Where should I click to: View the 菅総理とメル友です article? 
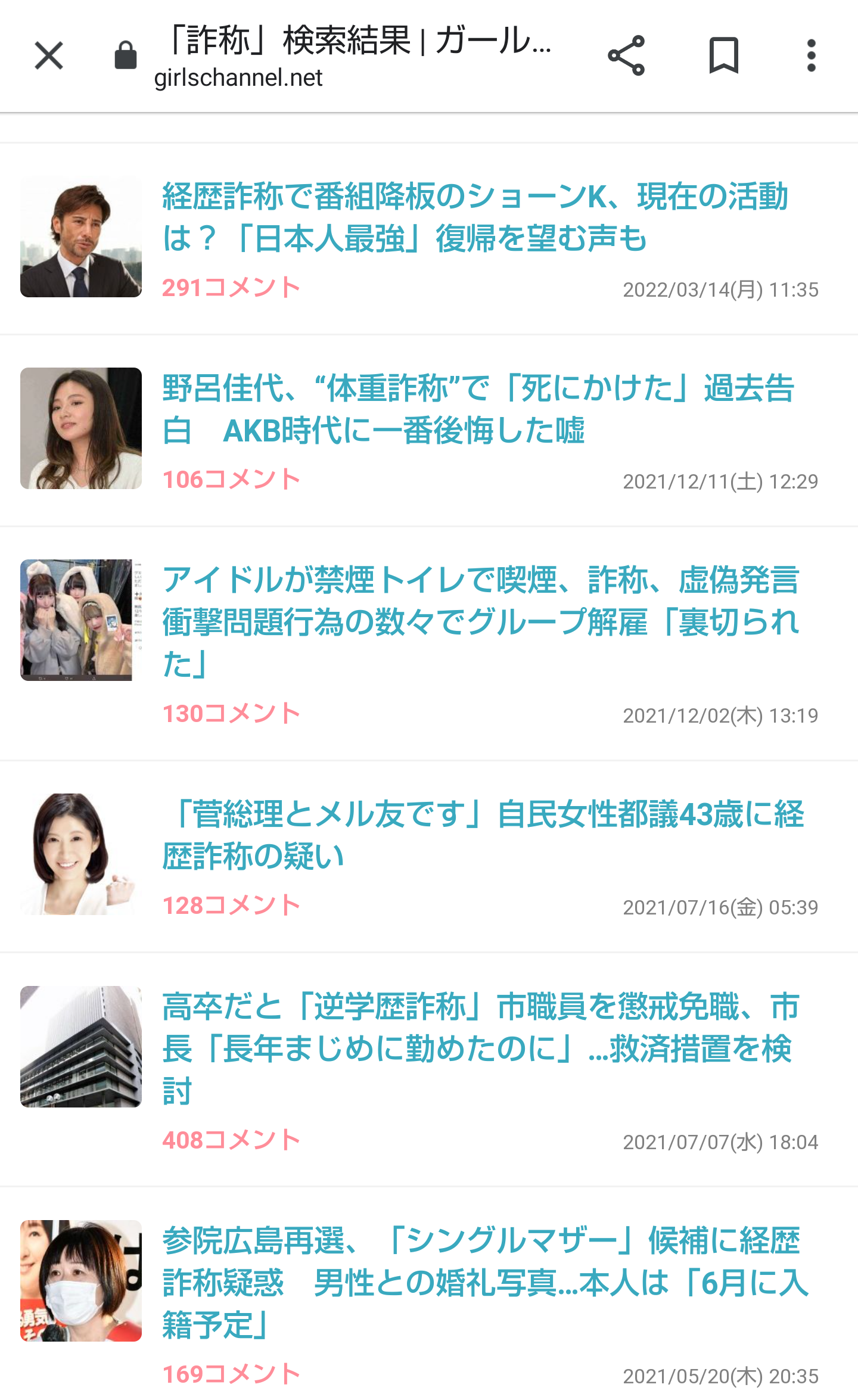tap(483, 835)
